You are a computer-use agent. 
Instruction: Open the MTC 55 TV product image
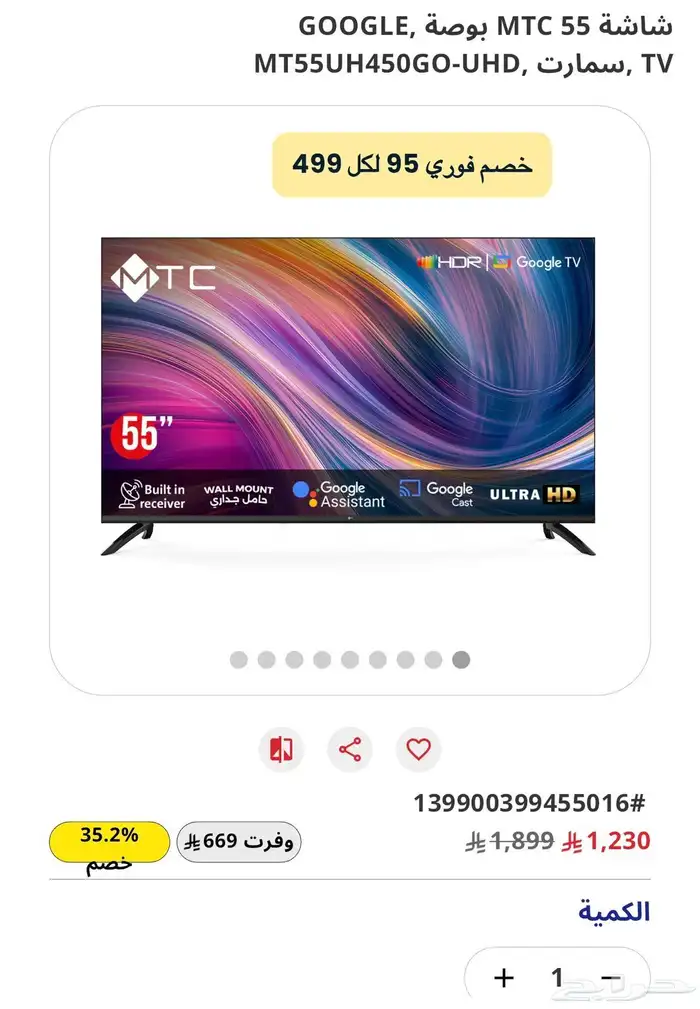(x=348, y=396)
